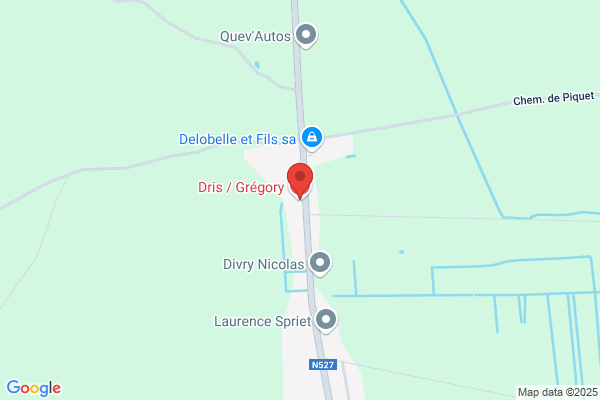Tap the red Dris / Grégory marker
The image size is (600, 400).
coord(300,181)
